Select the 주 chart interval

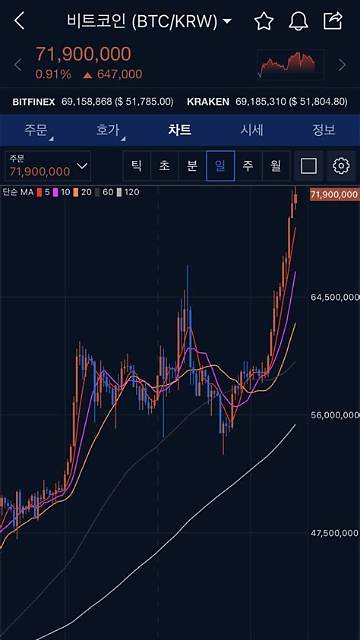(x=248, y=166)
